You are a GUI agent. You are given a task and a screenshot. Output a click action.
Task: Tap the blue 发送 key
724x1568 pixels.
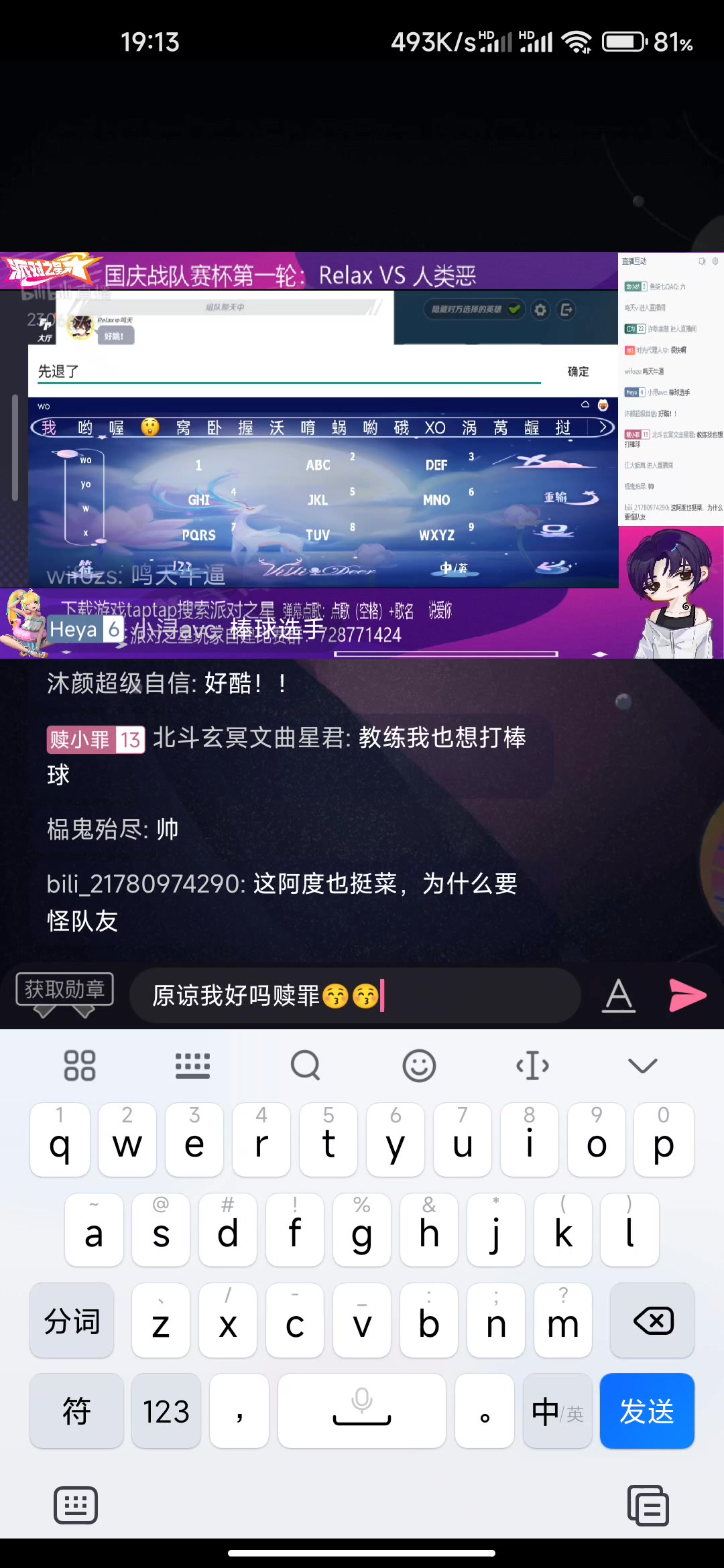646,1411
